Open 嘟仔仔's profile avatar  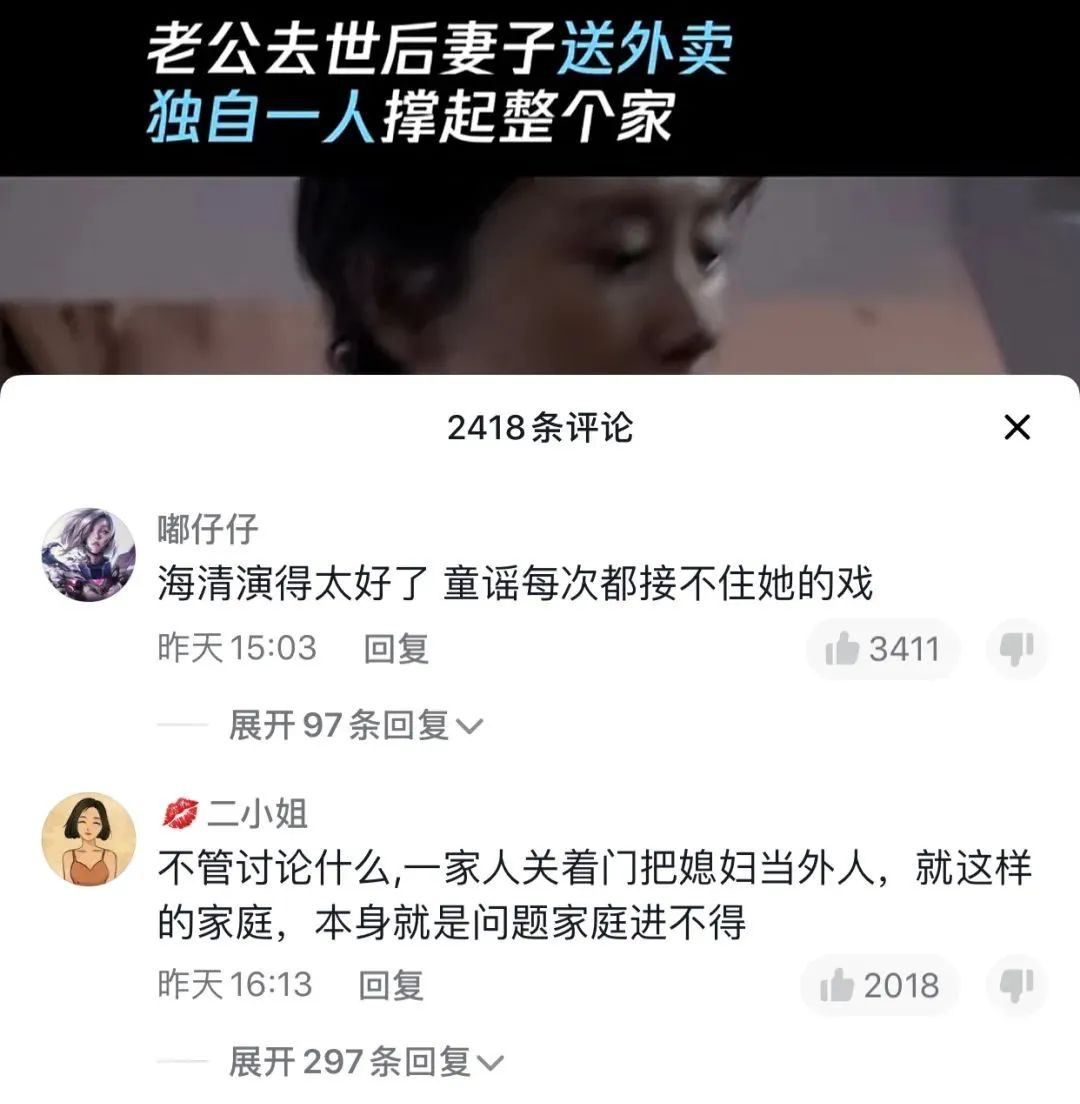pos(88,555)
